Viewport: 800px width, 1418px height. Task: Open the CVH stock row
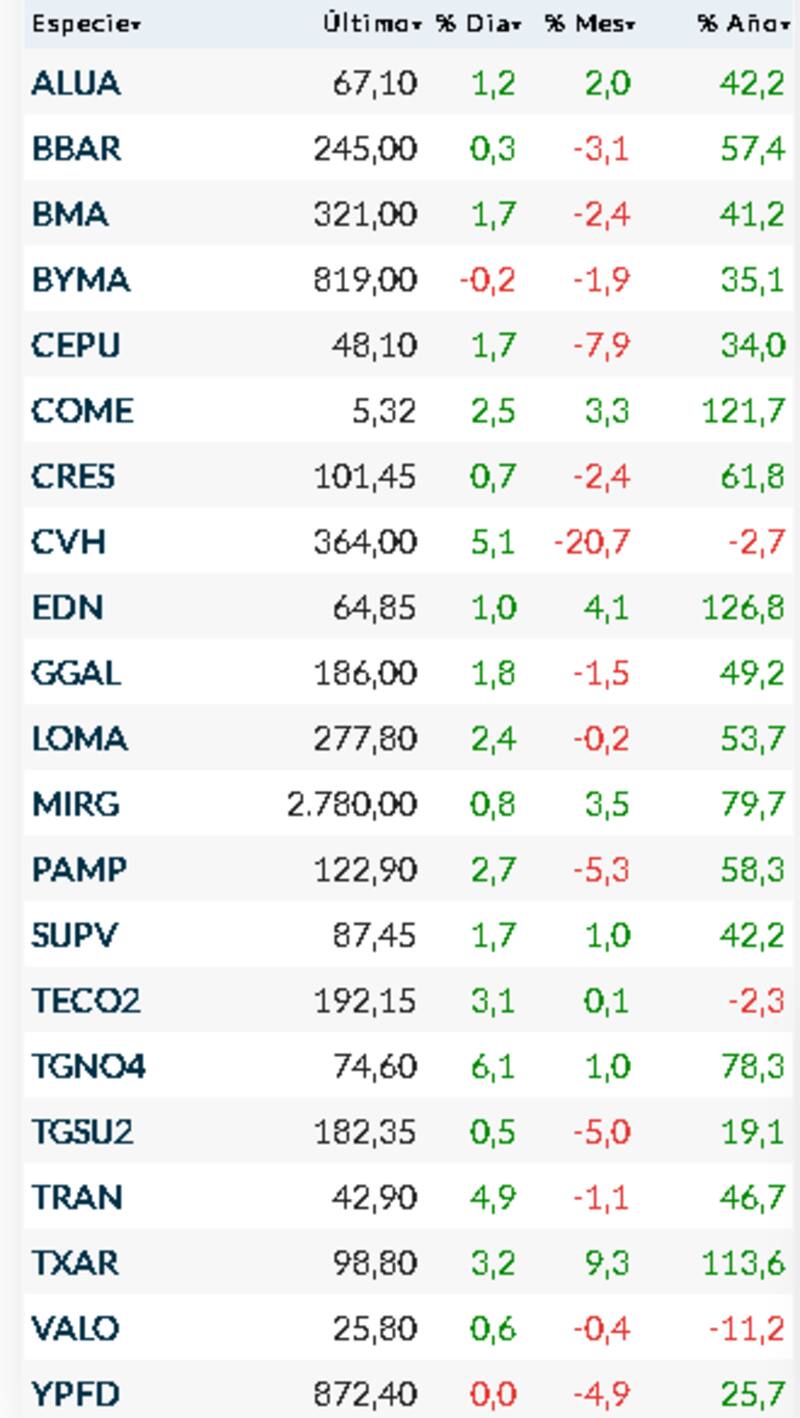click(69, 542)
